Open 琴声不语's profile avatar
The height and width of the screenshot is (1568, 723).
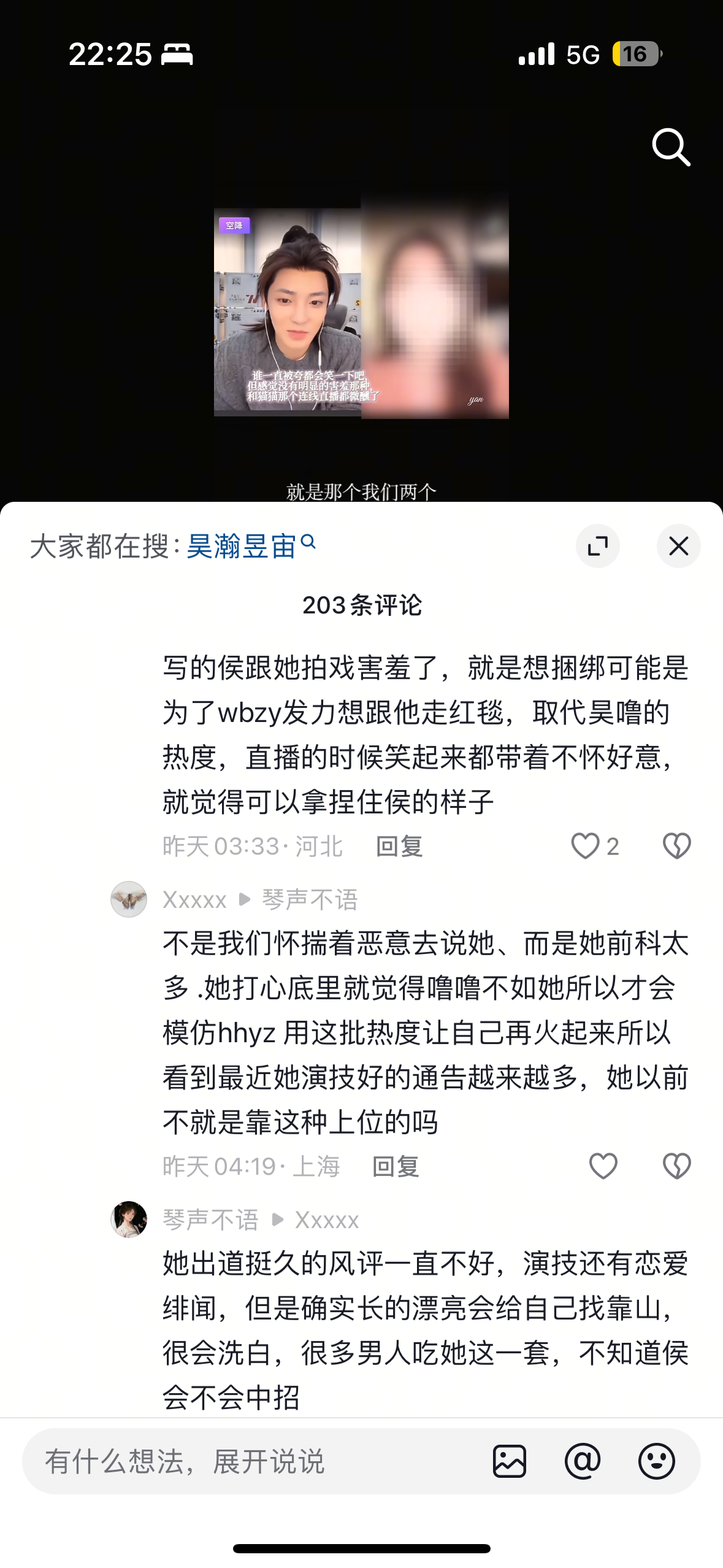click(x=129, y=1219)
